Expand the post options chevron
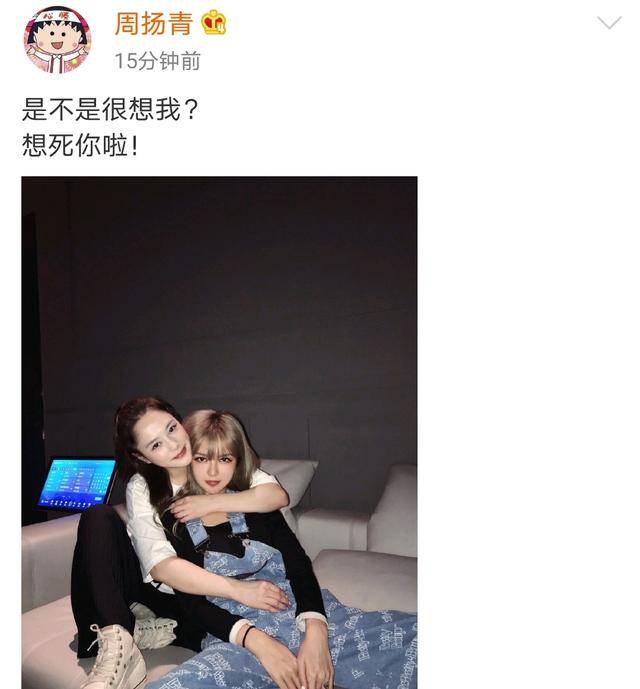Viewport: 640px width, 689px height. point(608,23)
